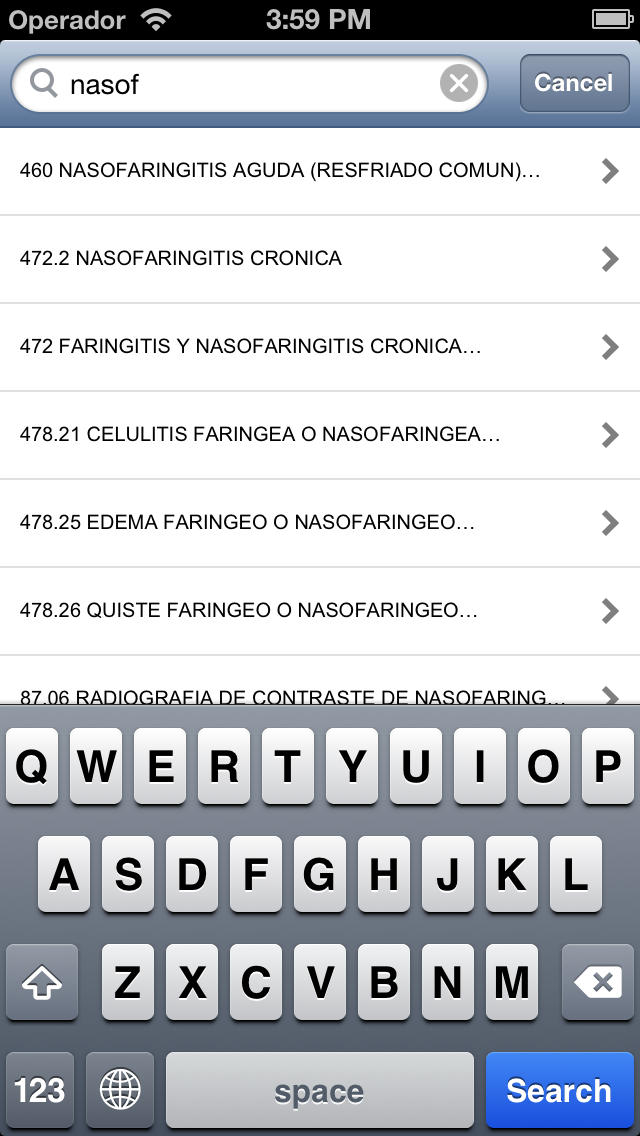Hit the blue Search key
The image size is (640, 1136).
pyautogui.click(x=560, y=1090)
